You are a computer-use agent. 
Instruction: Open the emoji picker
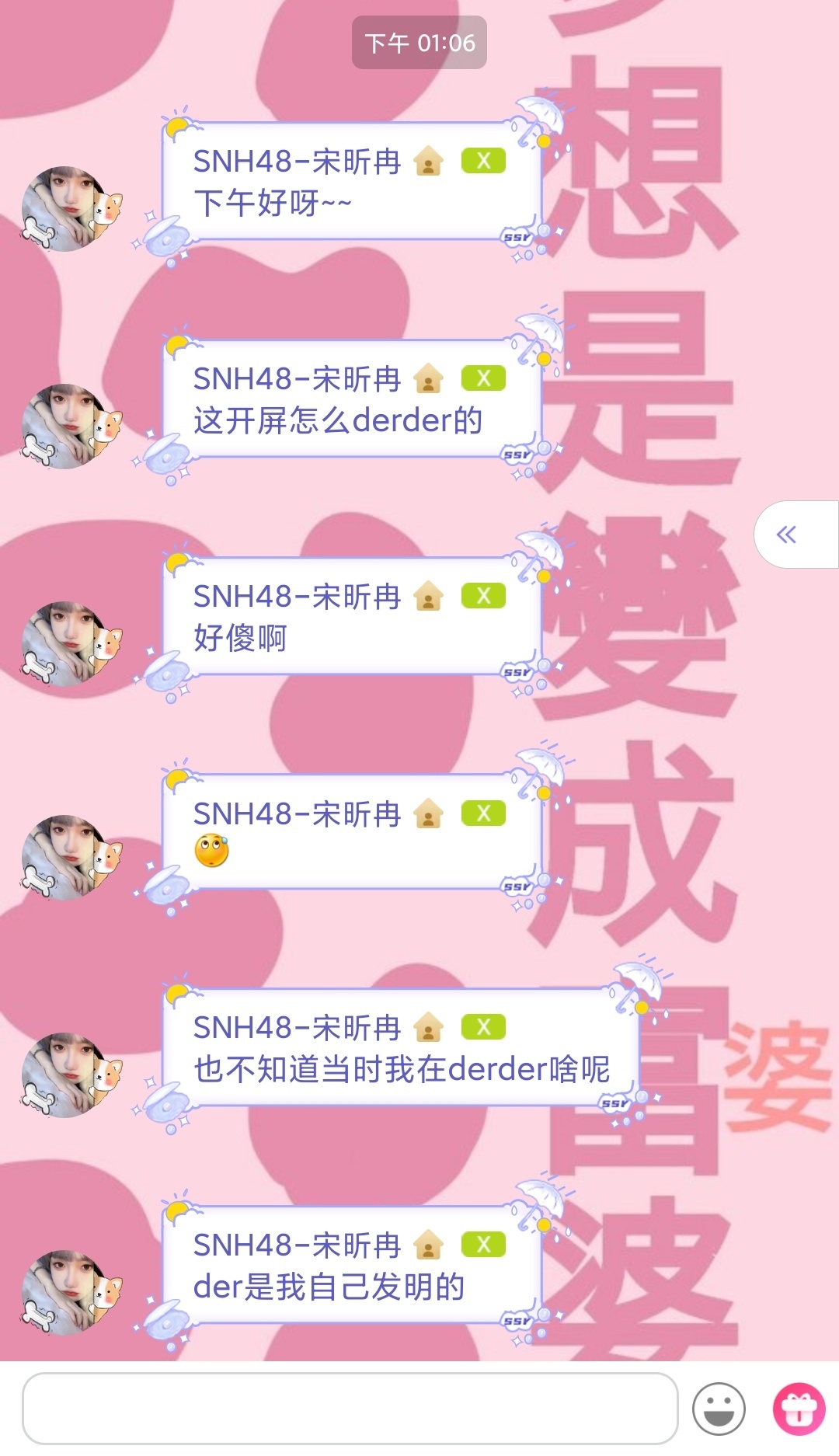[719, 1408]
